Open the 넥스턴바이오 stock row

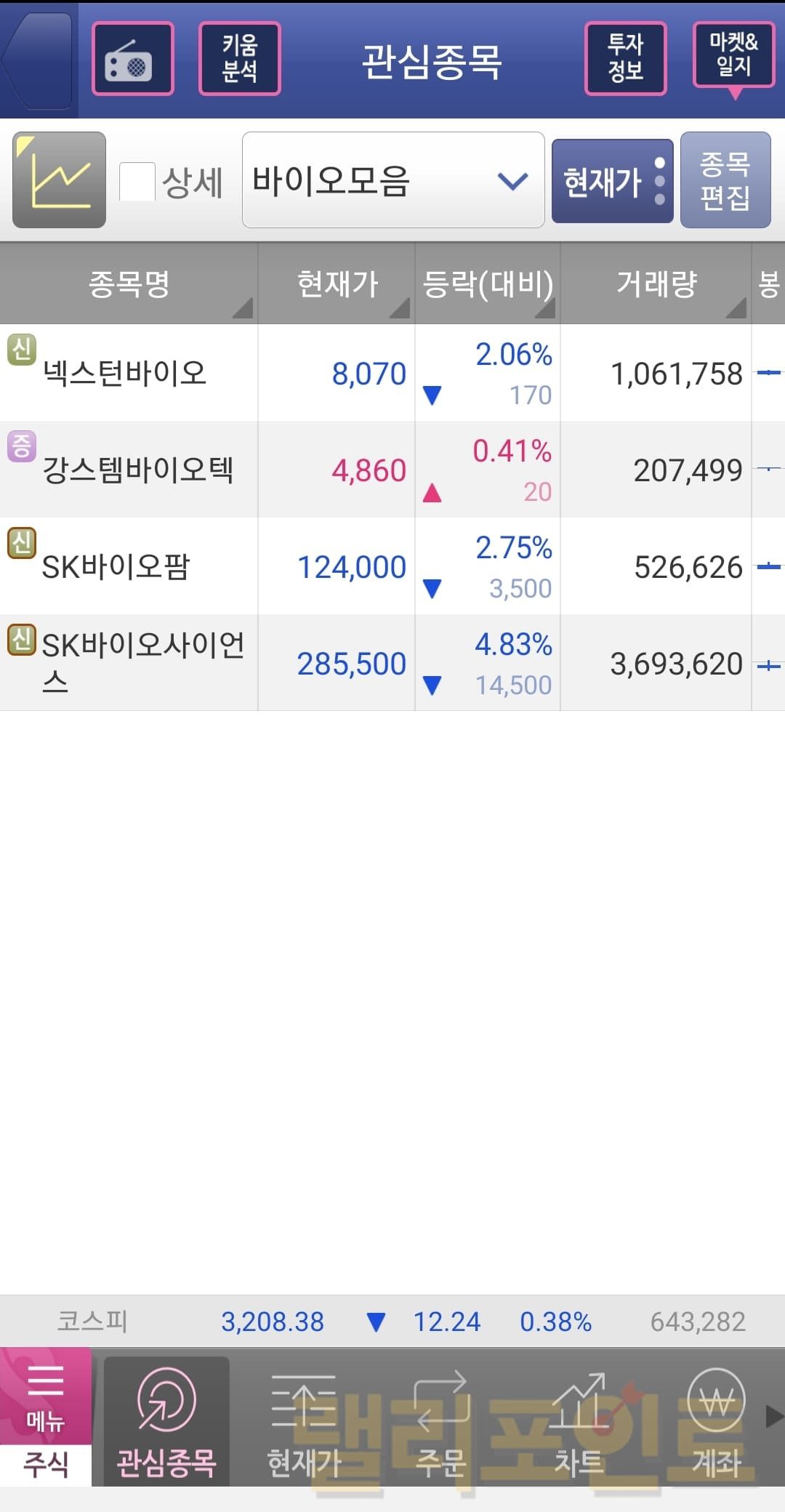pyautogui.click(x=125, y=373)
